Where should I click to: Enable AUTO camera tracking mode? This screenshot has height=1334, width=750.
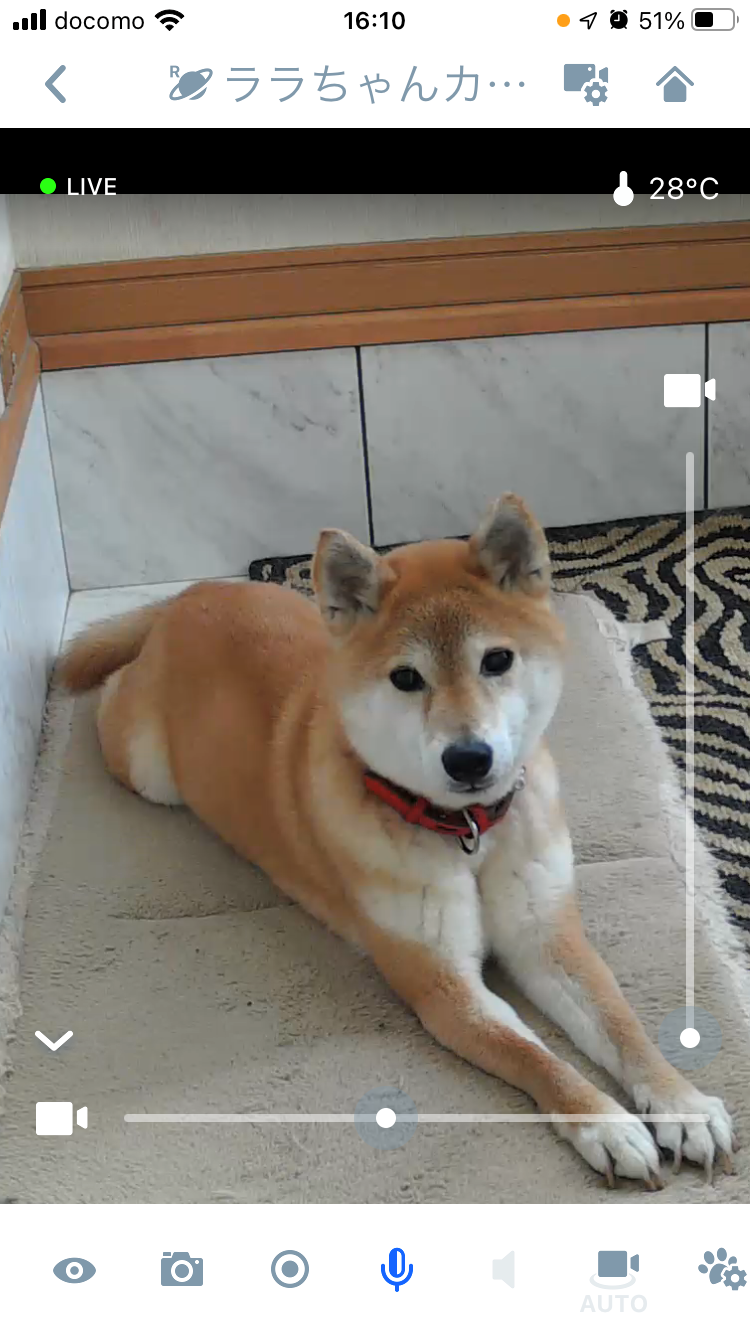point(614,1276)
